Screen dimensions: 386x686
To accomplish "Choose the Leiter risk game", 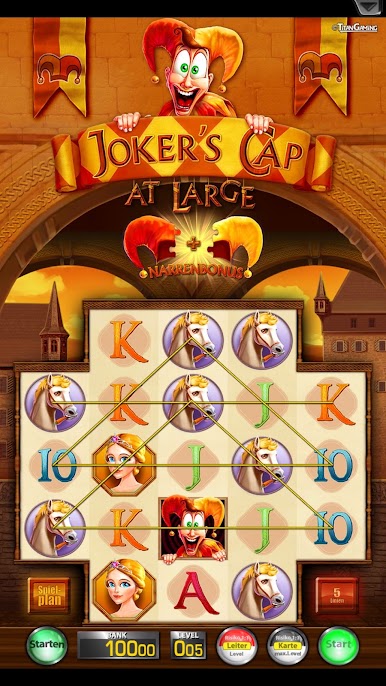I will pos(237,645).
